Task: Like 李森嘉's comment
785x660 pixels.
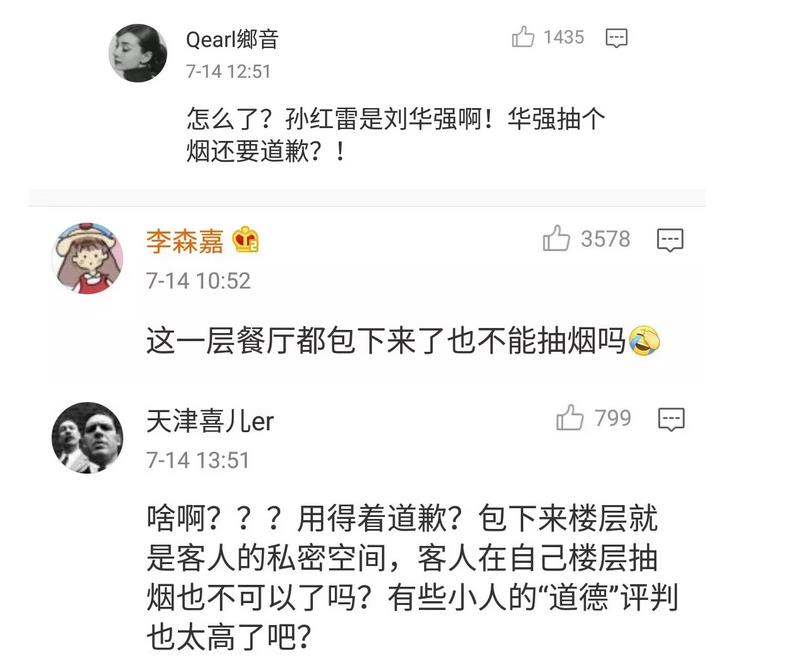Action: point(555,239)
